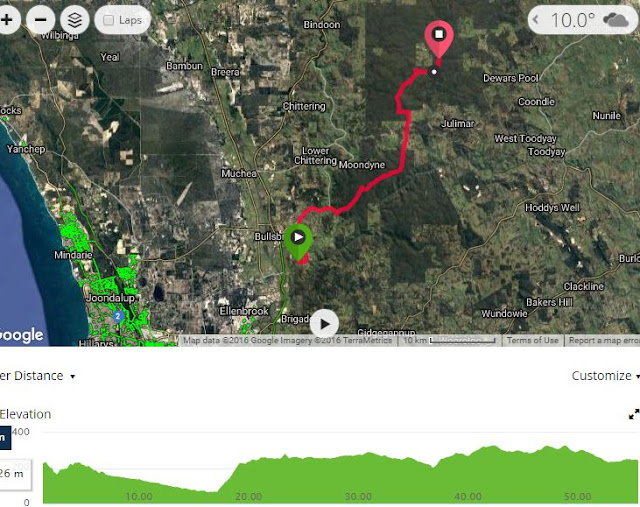Report a map error
640x507 pixels.
[603, 340]
